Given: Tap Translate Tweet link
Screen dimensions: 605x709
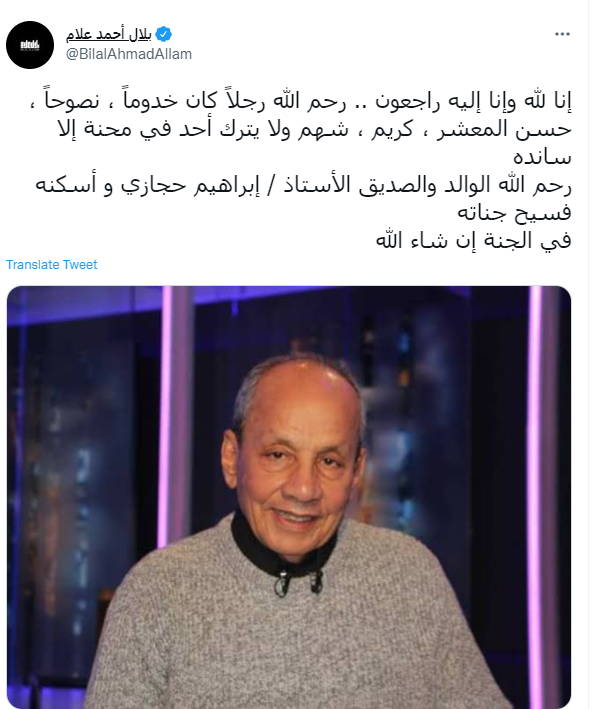Looking at the screenshot, I should click(x=52, y=264).
